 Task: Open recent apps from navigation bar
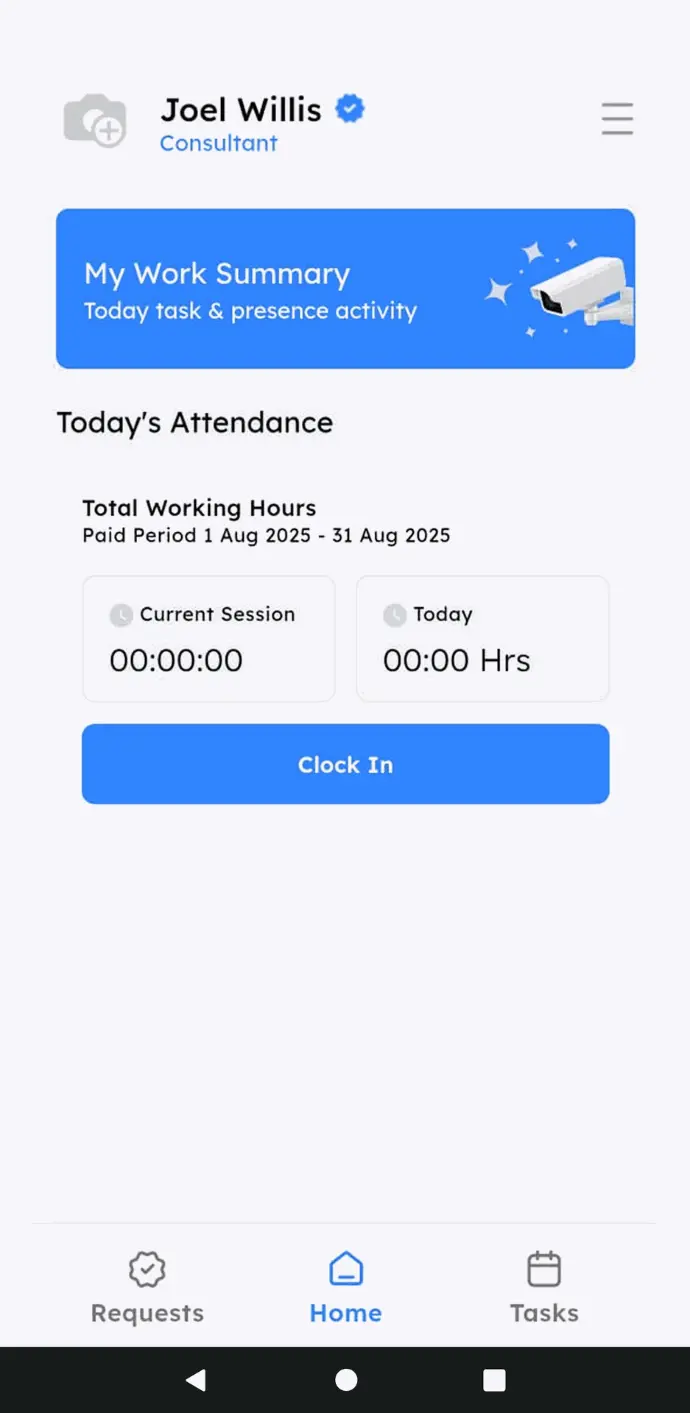(x=494, y=1380)
